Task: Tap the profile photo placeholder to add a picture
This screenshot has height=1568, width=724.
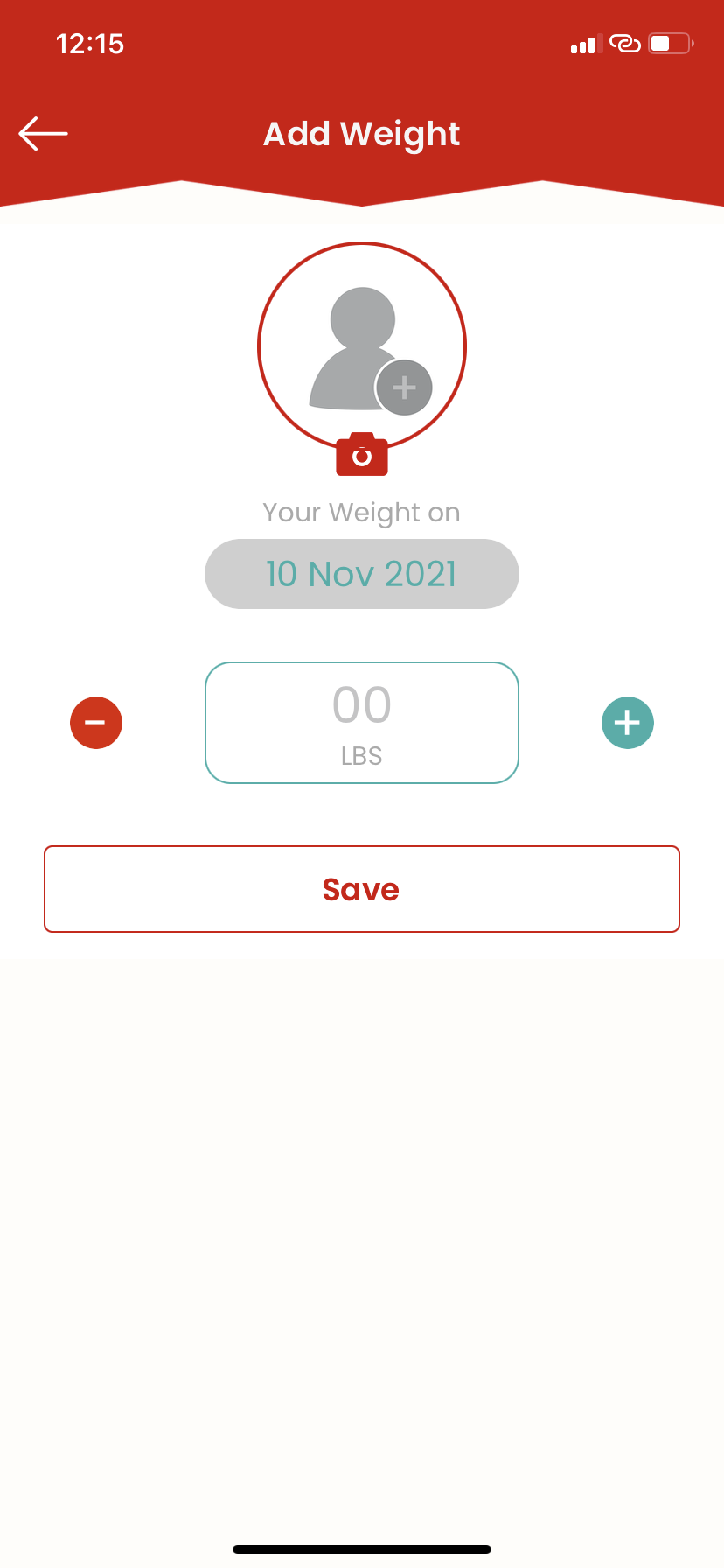Action: click(362, 347)
